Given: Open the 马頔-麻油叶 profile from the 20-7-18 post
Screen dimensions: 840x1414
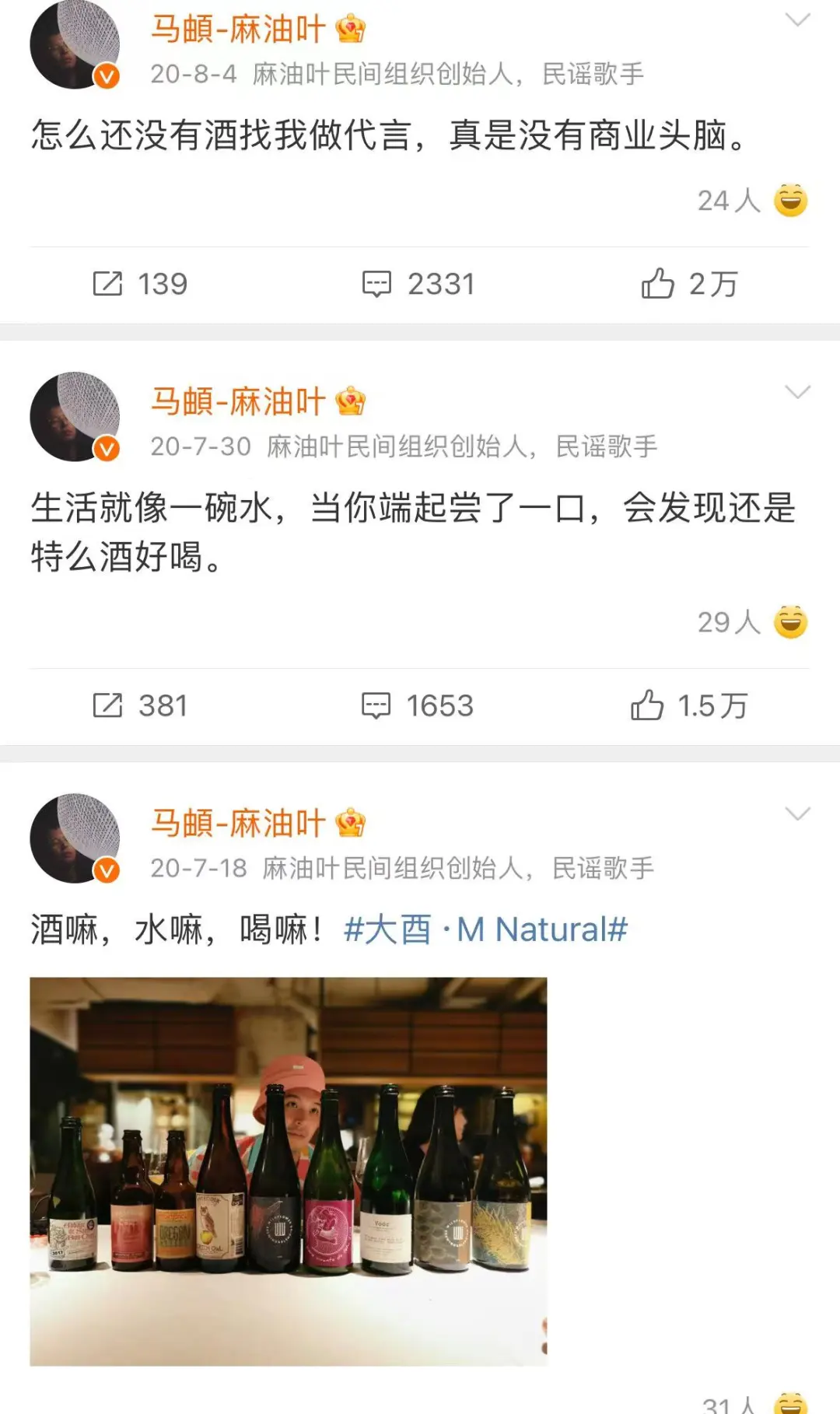Looking at the screenshot, I should [x=238, y=823].
